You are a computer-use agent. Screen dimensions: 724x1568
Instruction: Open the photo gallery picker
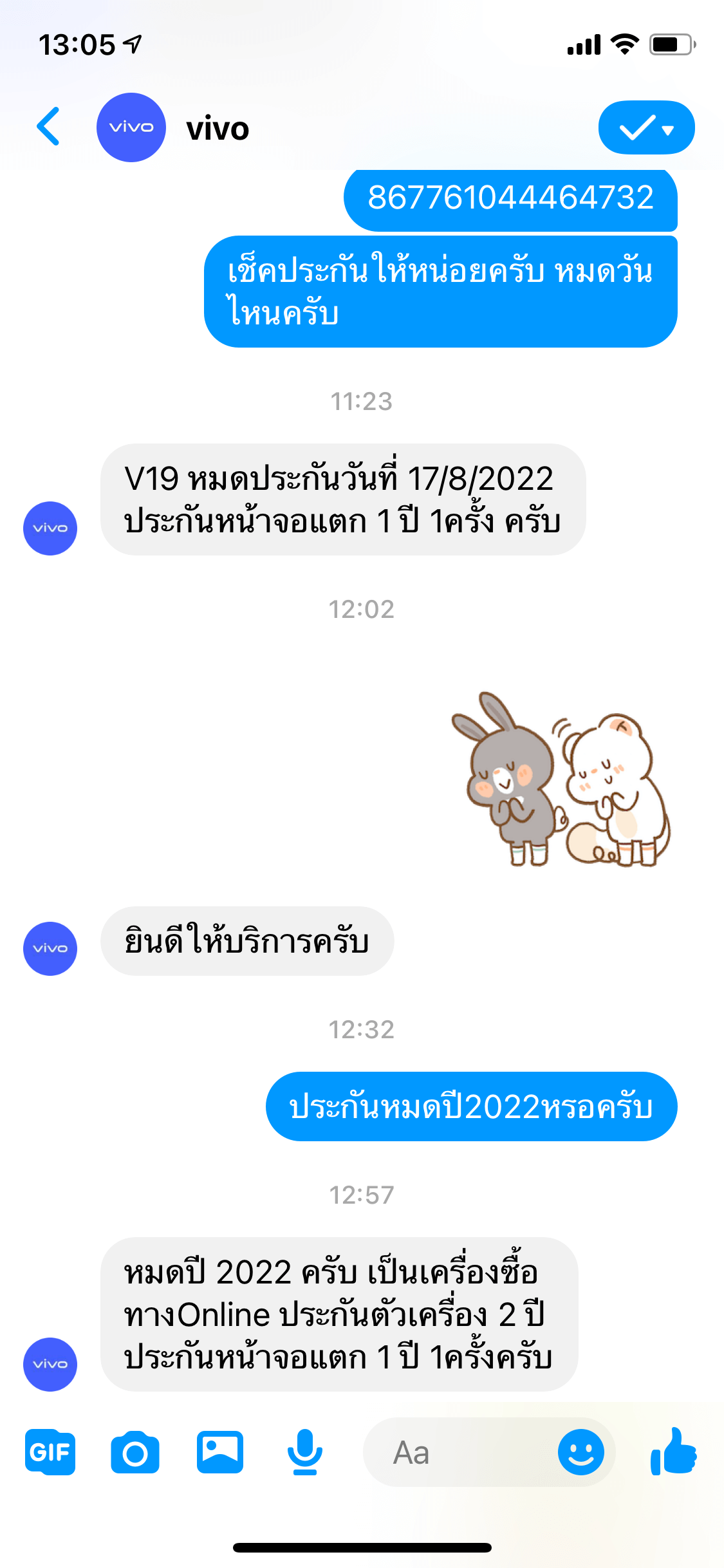pyautogui.click(x=220, y=1452)
